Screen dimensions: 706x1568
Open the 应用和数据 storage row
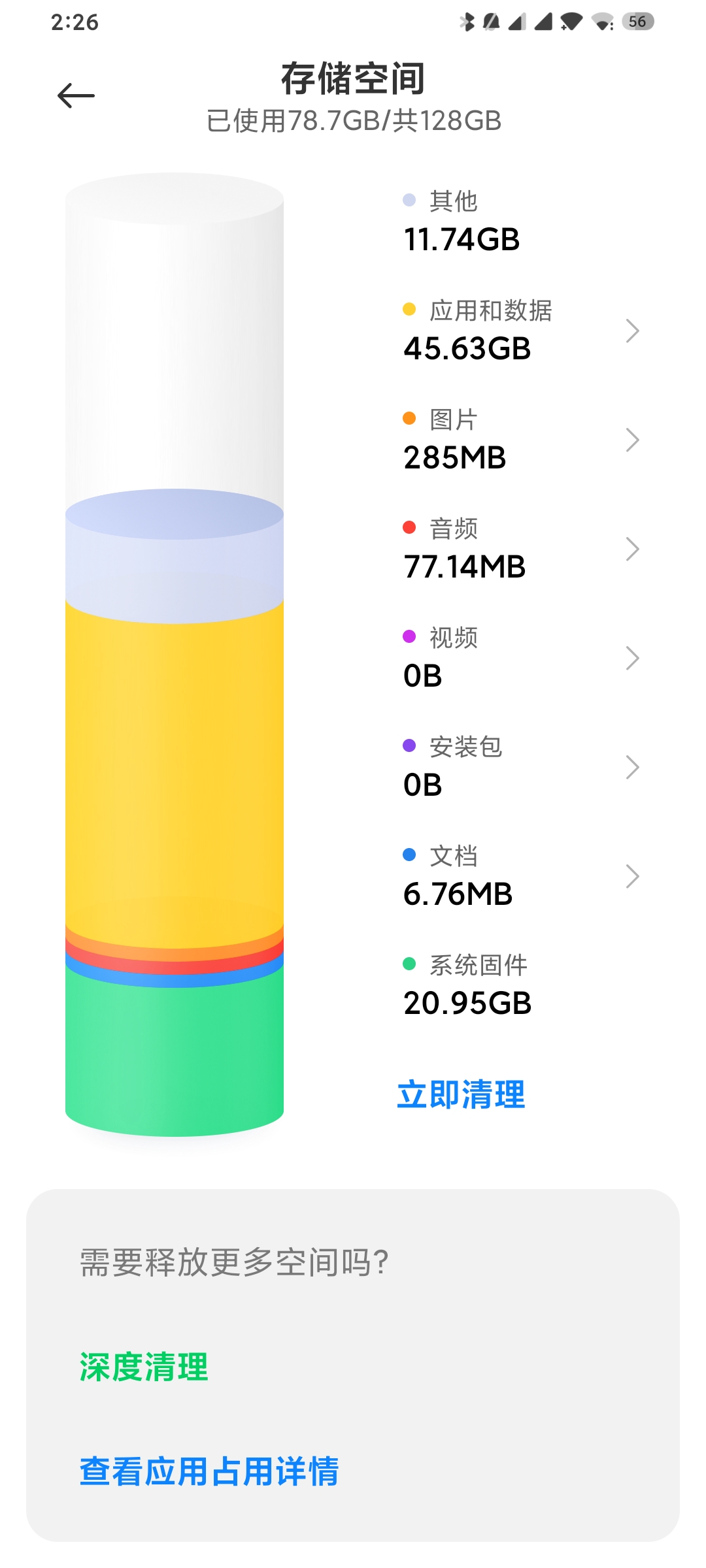tap(521, 331)
